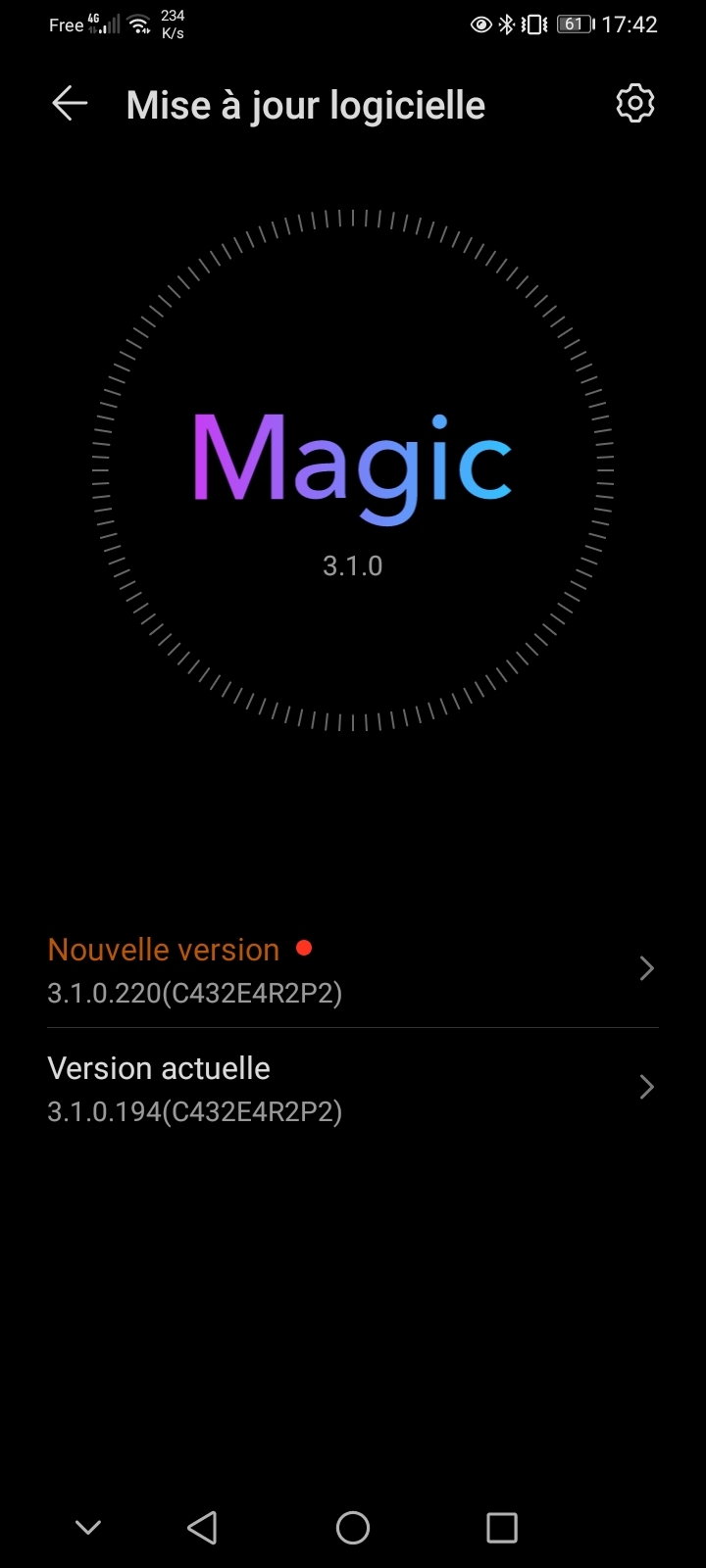Tap the new version notification red dot
The image size is (706, 1568).
[304, 947]
